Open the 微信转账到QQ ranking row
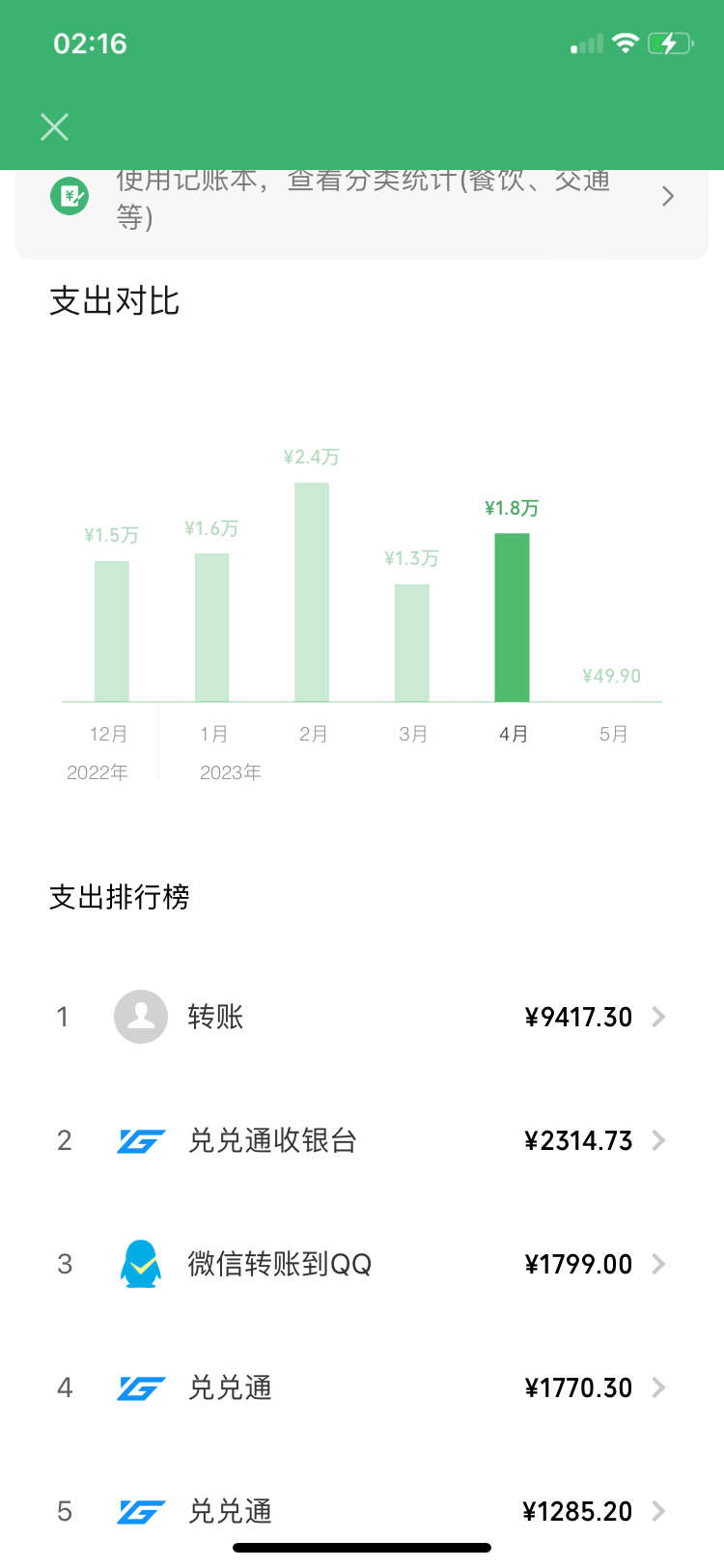This screenshot has width=724, height=1568. [362, 1264]
